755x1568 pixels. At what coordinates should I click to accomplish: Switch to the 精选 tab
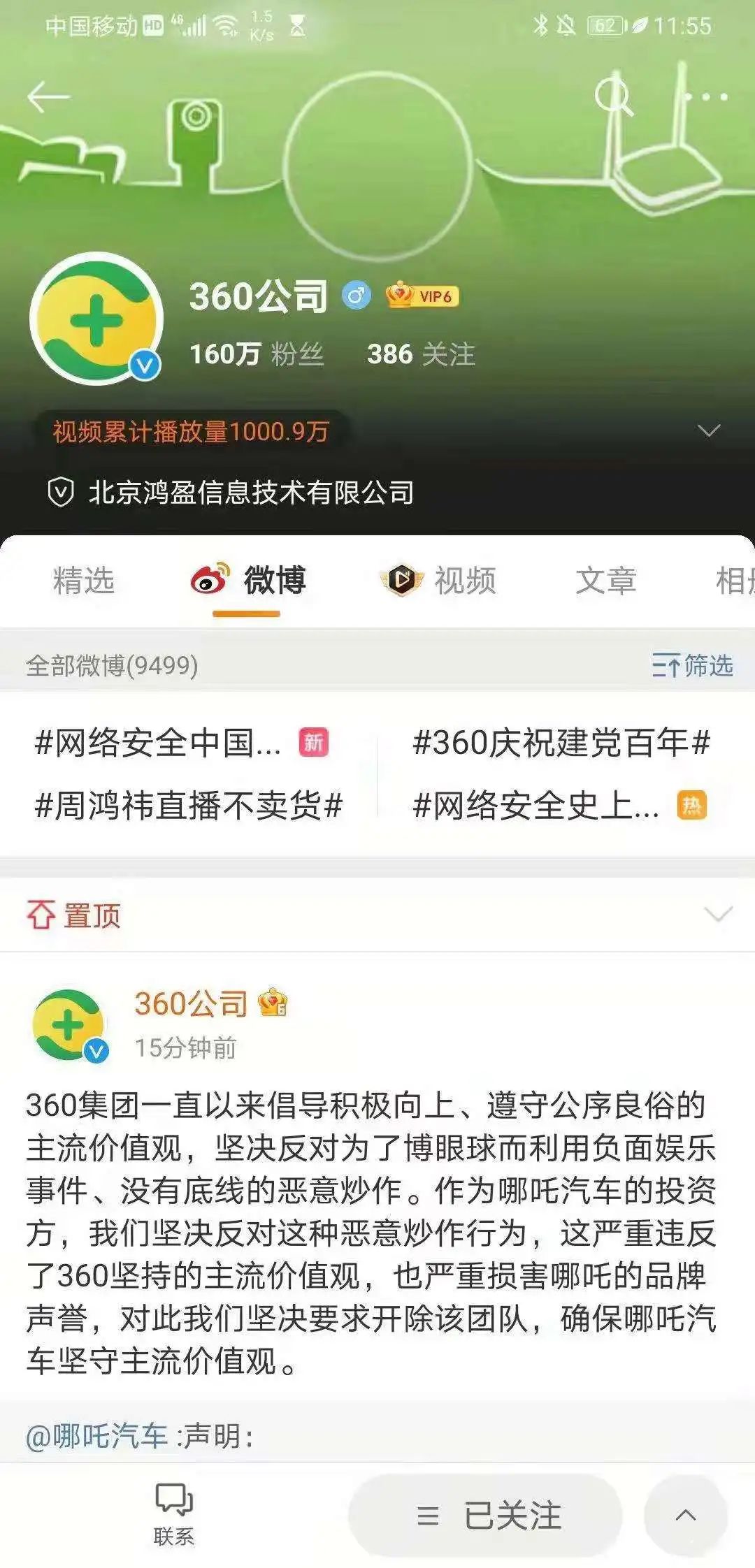84,581
